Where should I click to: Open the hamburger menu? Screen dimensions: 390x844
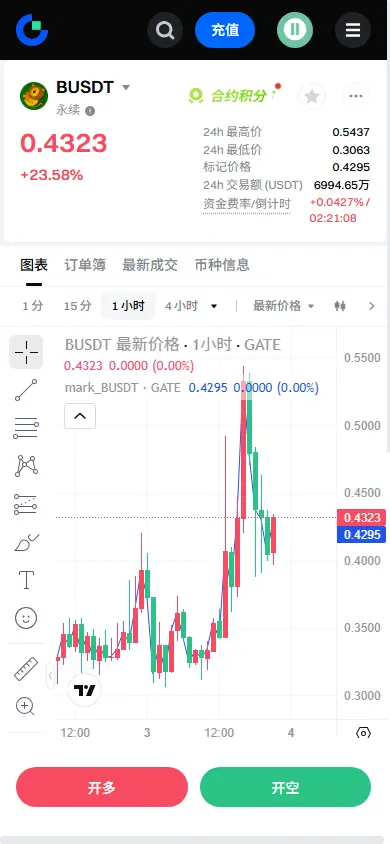[353, 30]
